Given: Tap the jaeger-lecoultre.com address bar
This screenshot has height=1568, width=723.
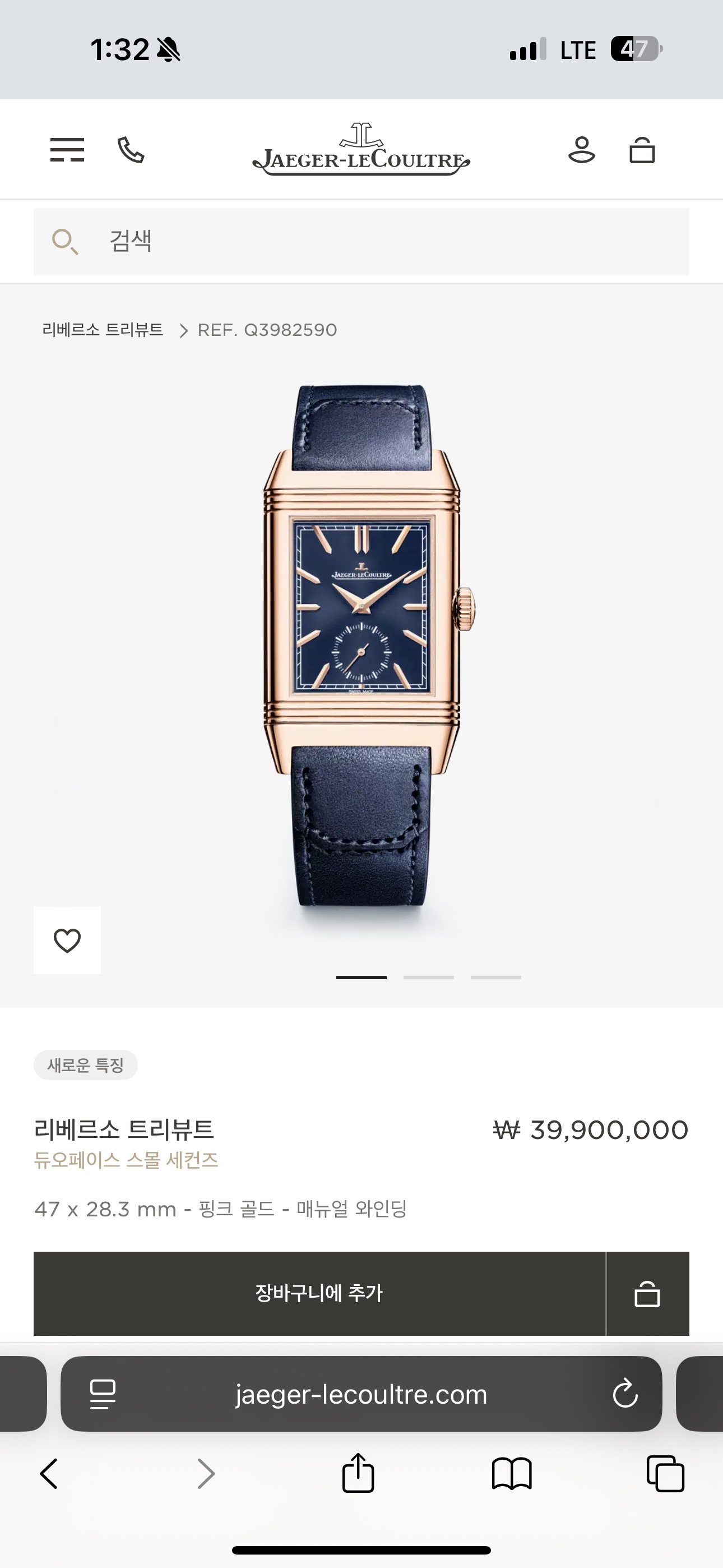Looking at the screenshot, I should click(x=361, y=1394).
